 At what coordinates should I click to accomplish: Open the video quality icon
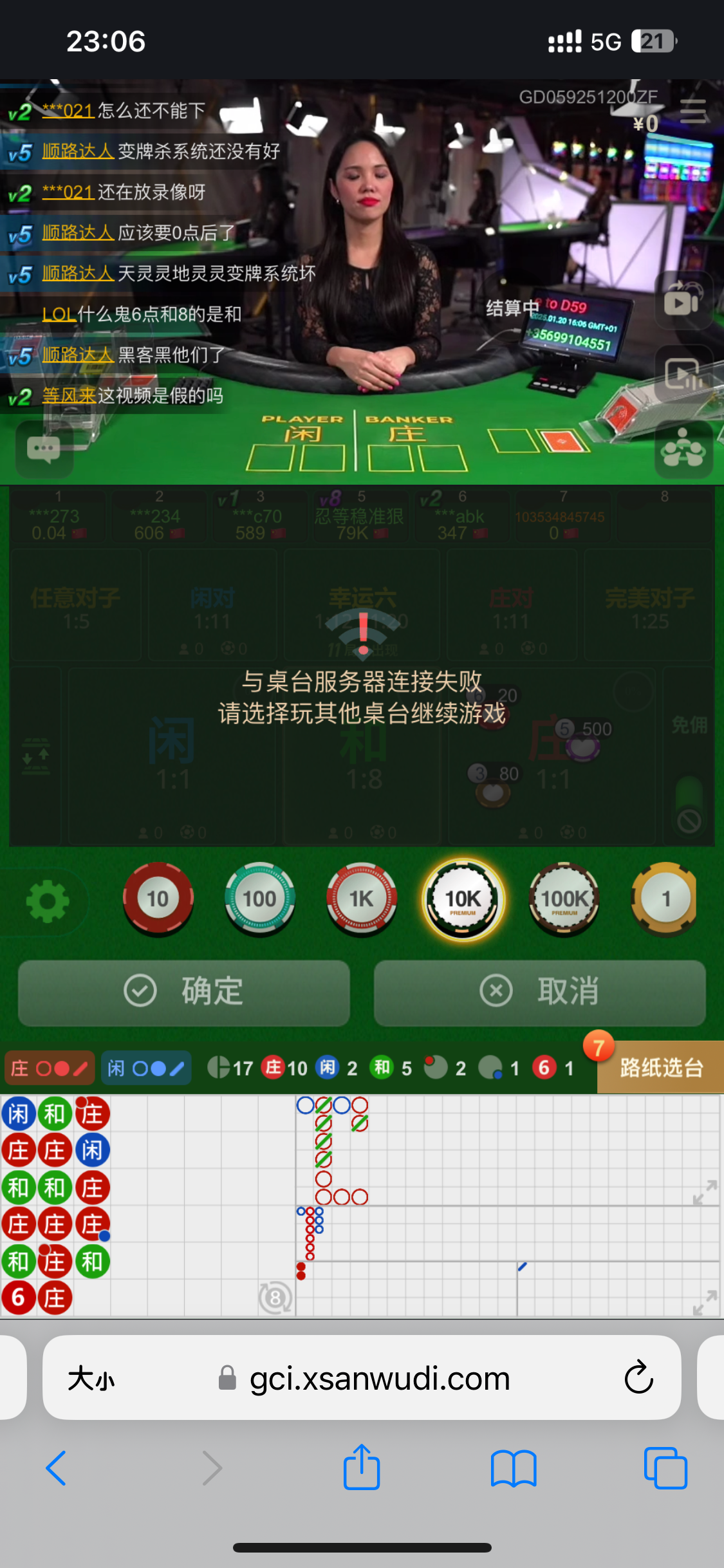(x=683, y=374)
